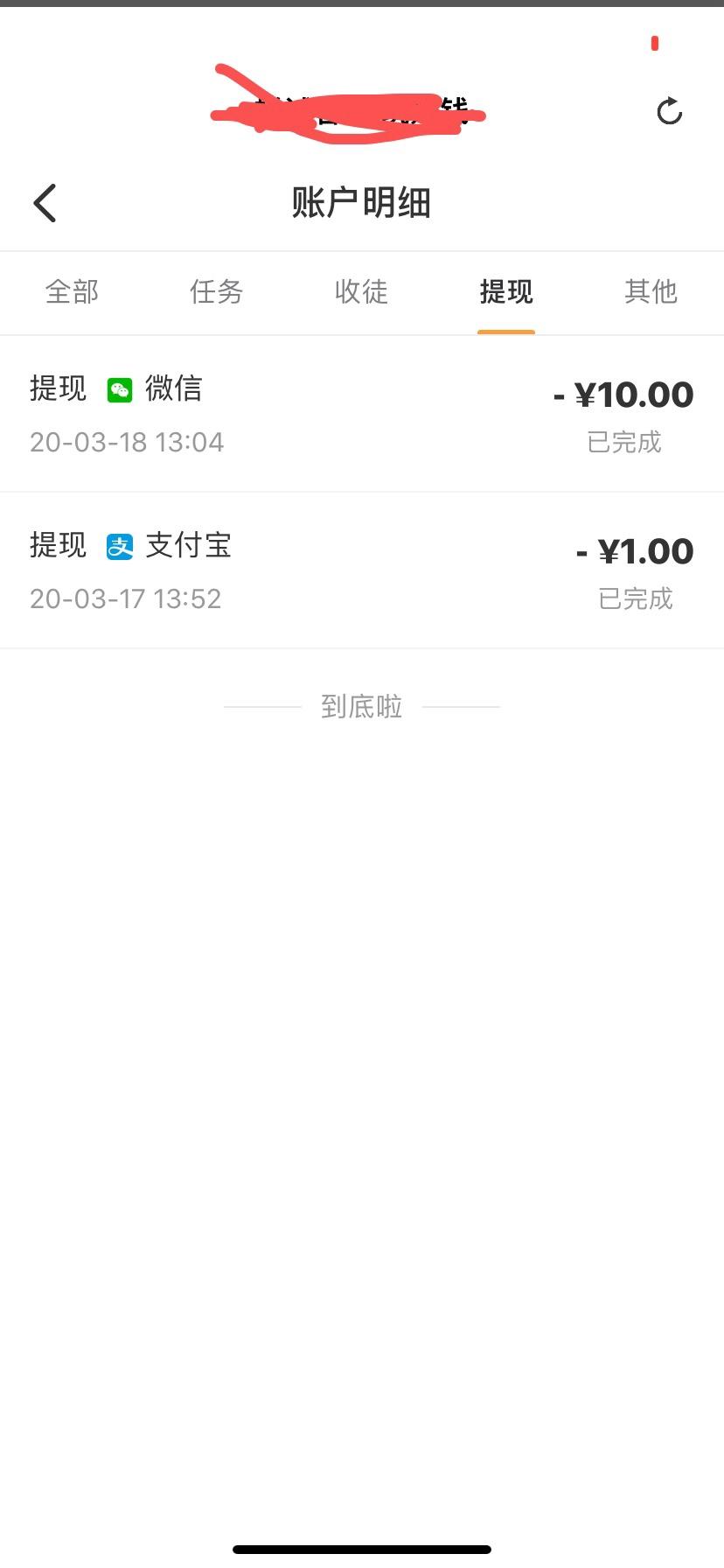Click the 已完成 status of the ¥1.00 entry
724x1568 pixels.
pyautogui.click(x=636, y=598)
